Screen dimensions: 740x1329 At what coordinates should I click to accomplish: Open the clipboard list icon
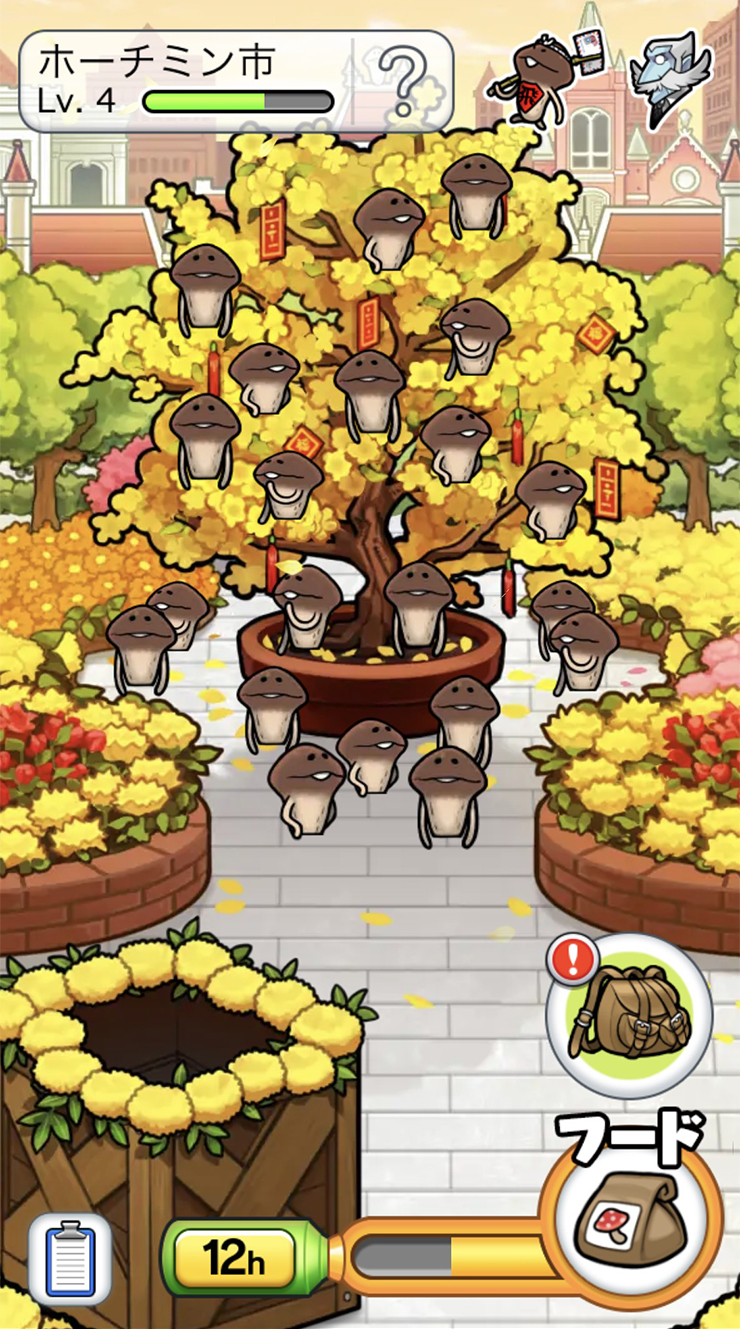(x=70, y=1260)
